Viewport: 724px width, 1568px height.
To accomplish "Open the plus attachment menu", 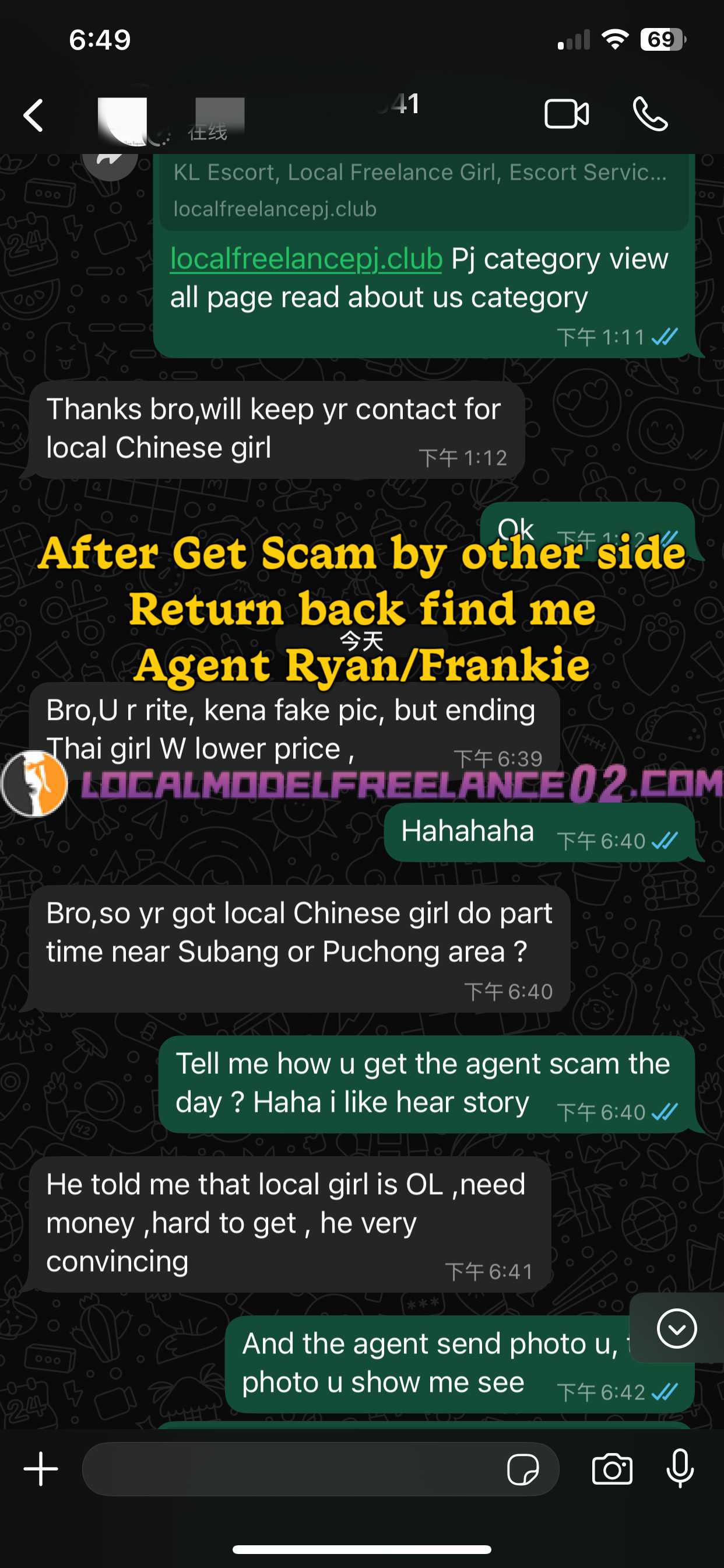I will click(x=41, y=1469).
